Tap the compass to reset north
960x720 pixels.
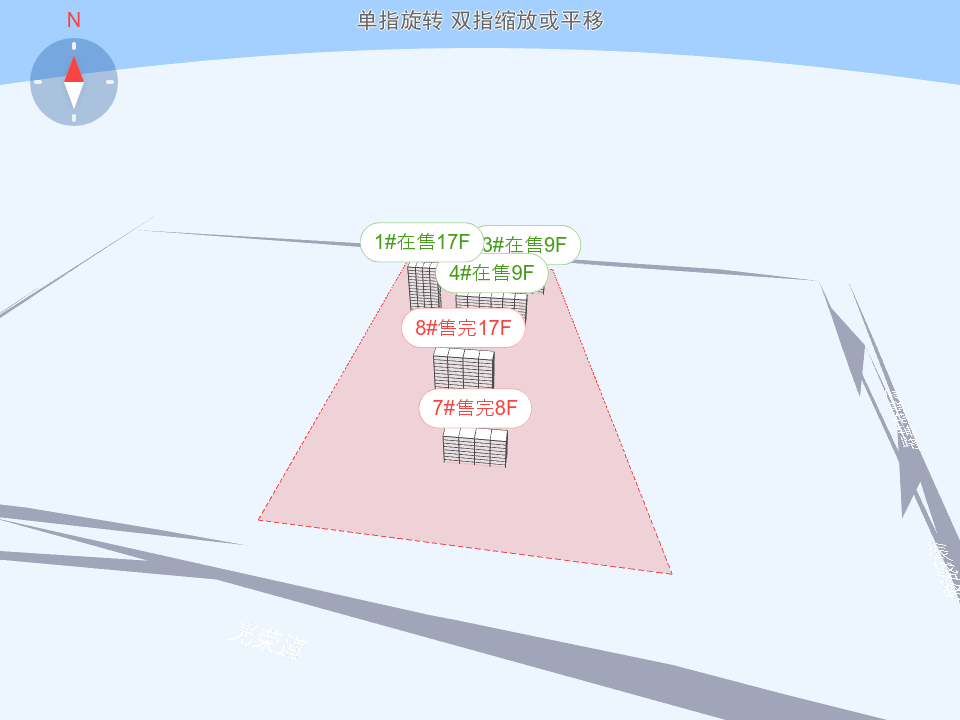[74, 81]
